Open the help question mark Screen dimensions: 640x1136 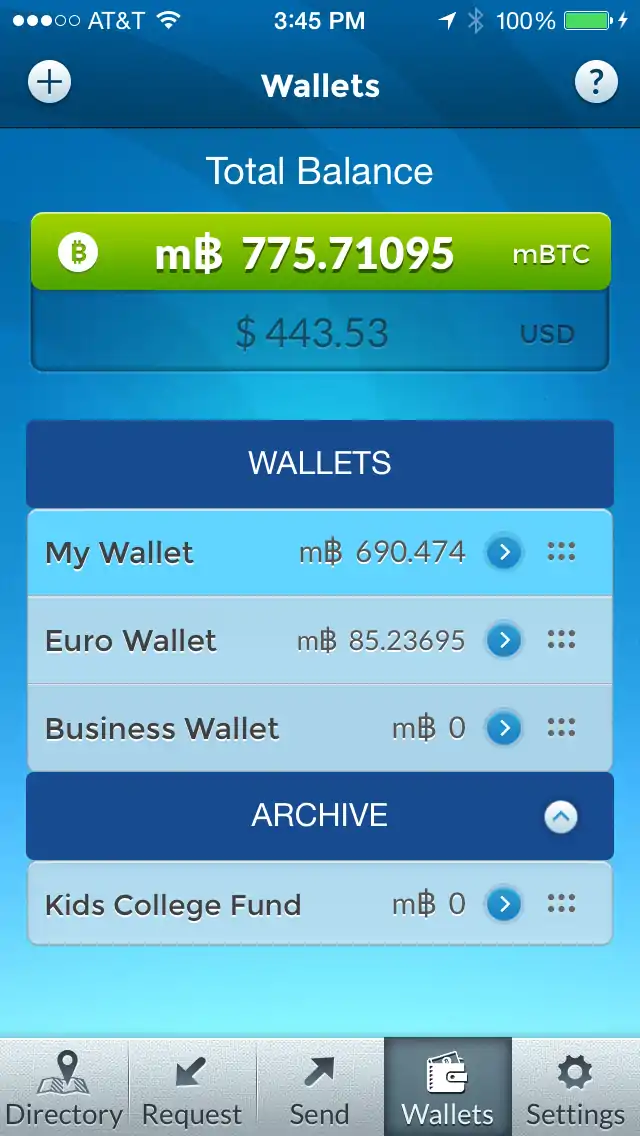pos(596,83)
